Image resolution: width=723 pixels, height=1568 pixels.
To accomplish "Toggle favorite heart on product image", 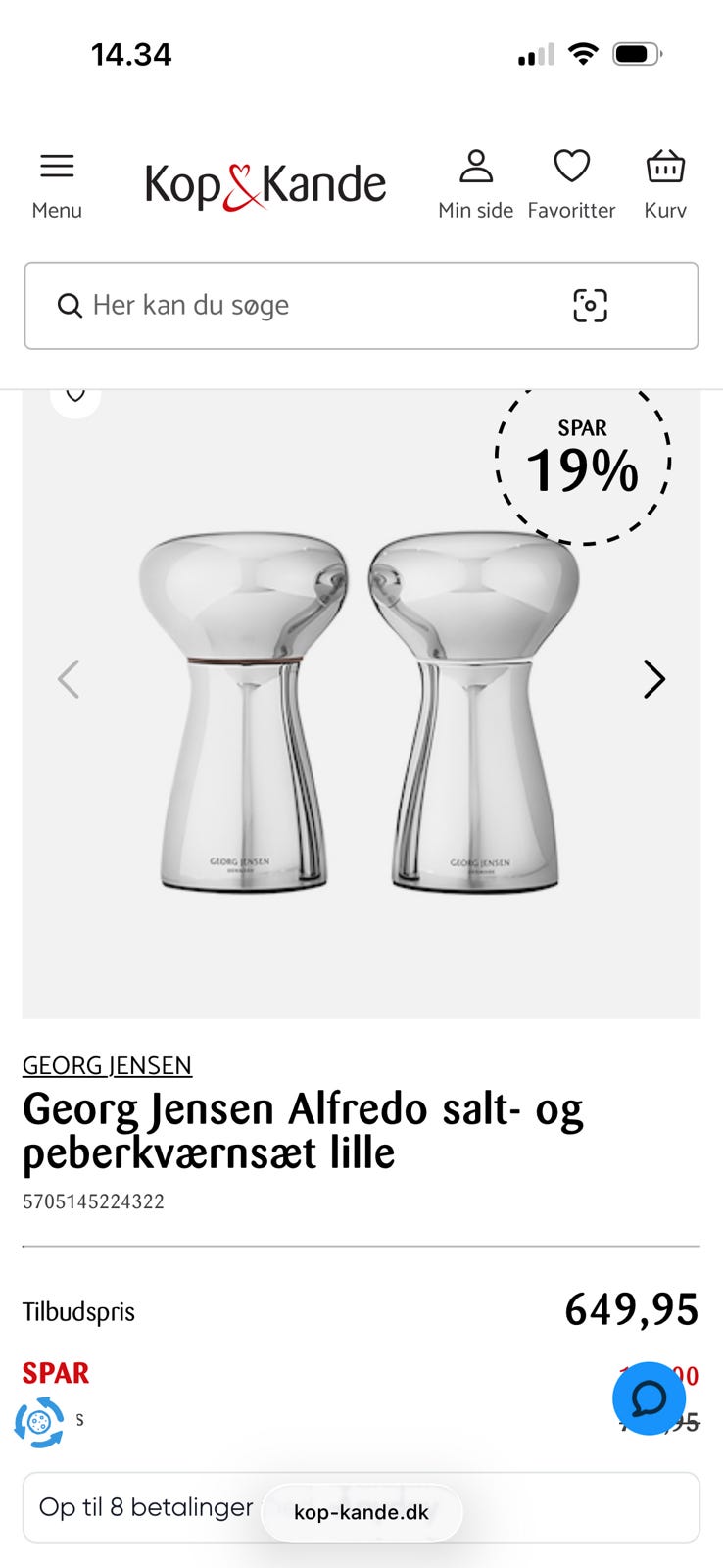I will (x=75, y=392).
